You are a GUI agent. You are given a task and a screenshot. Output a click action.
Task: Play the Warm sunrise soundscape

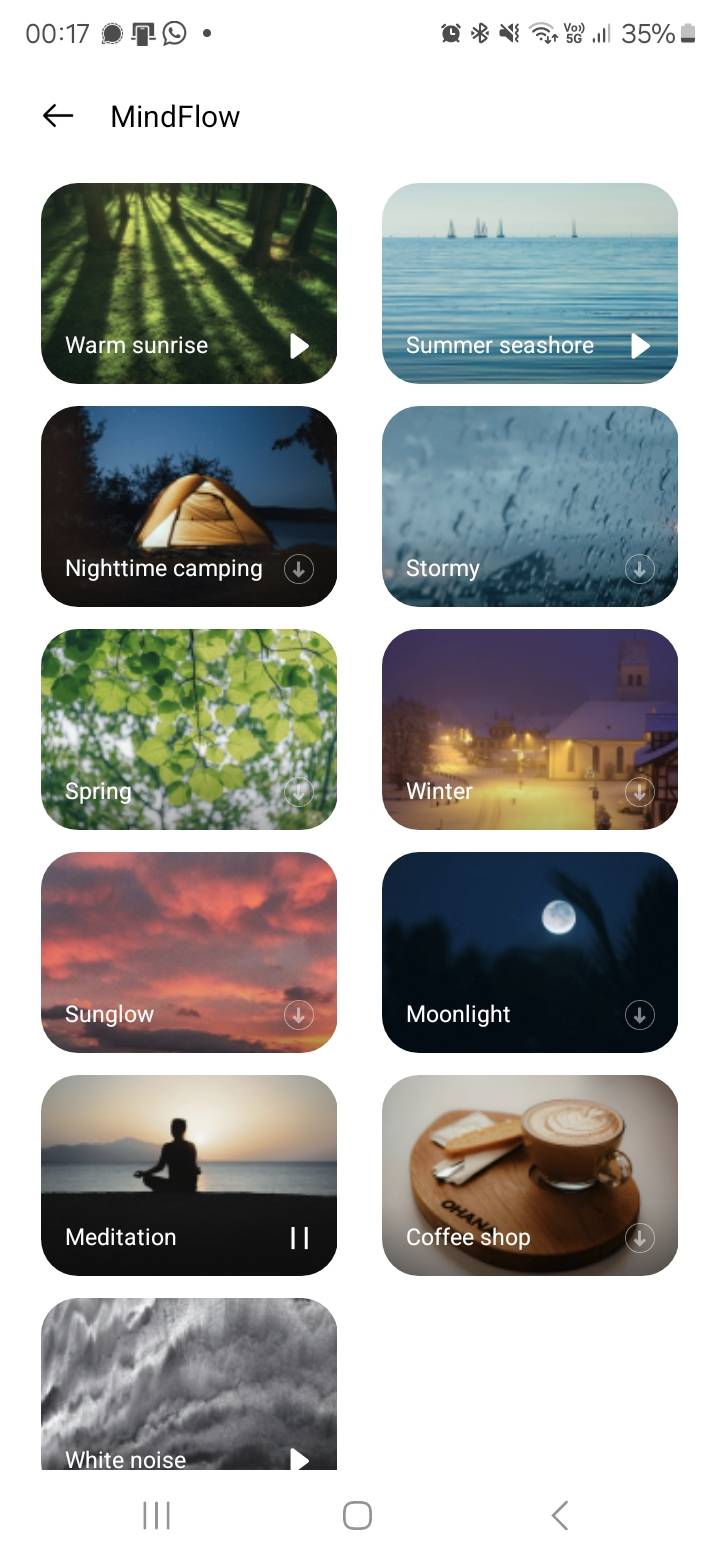(x=298, y=345)
